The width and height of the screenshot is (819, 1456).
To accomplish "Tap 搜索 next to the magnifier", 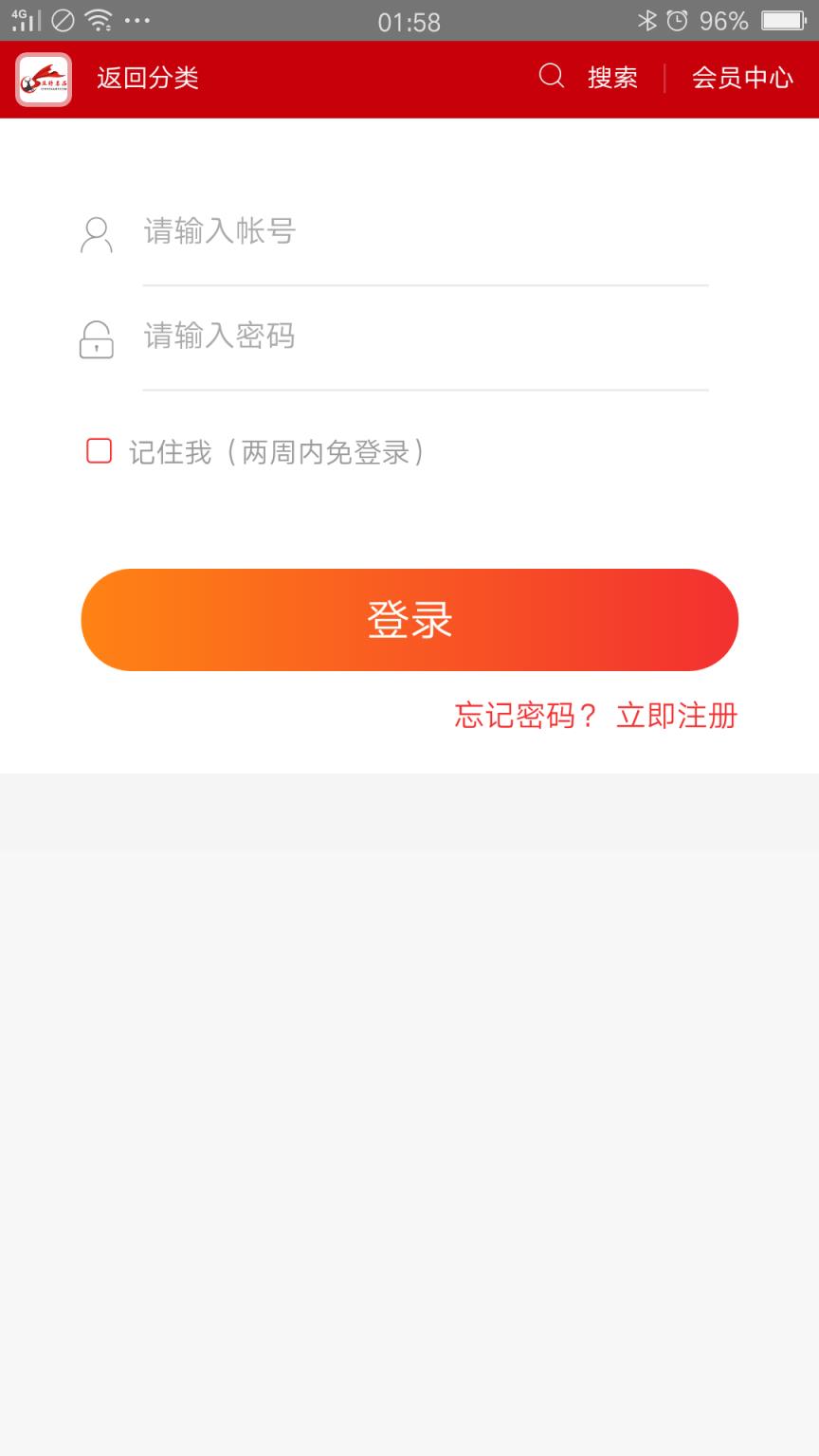I will pos(611,78).
